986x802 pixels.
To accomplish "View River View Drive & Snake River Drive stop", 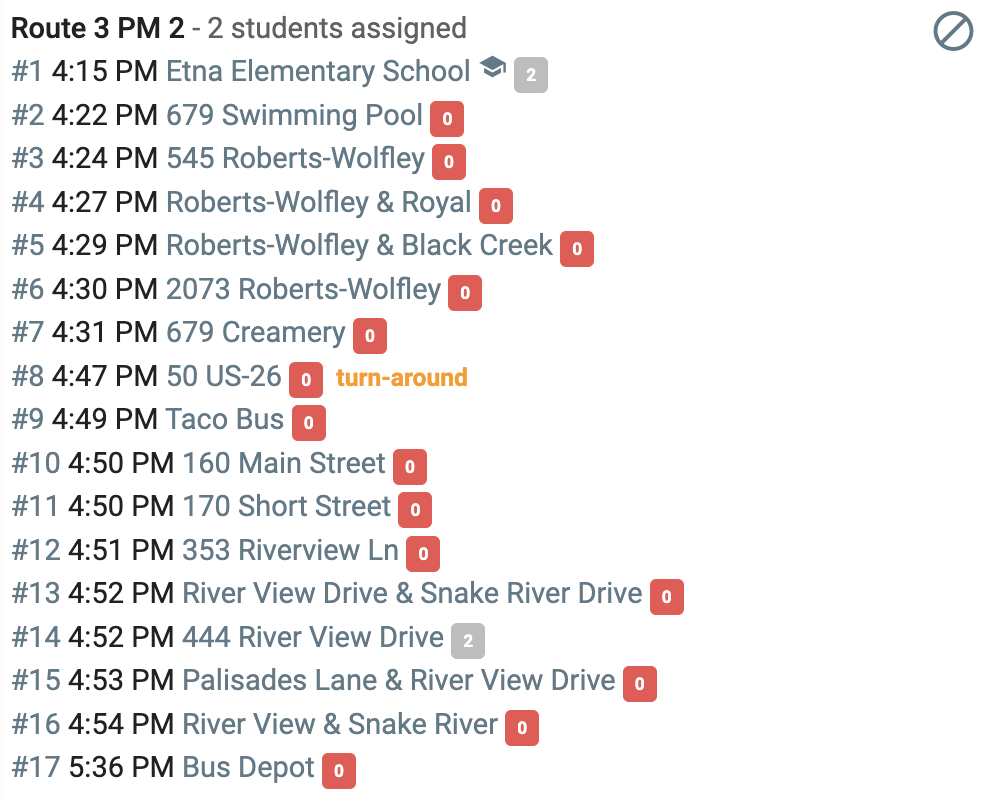I will click(412, 593).
